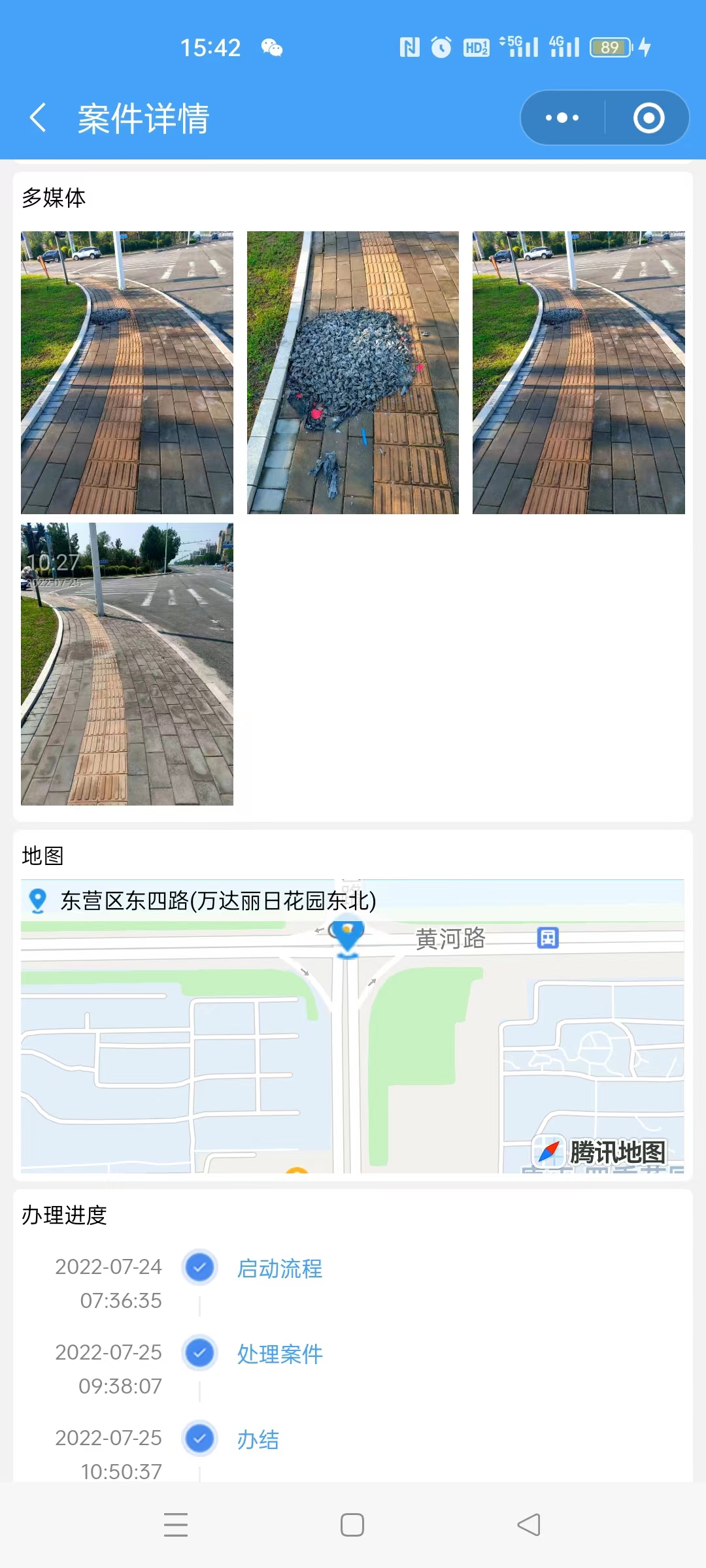
Task: Open the photo timestamped 10:27
Action: click(127, 664)
